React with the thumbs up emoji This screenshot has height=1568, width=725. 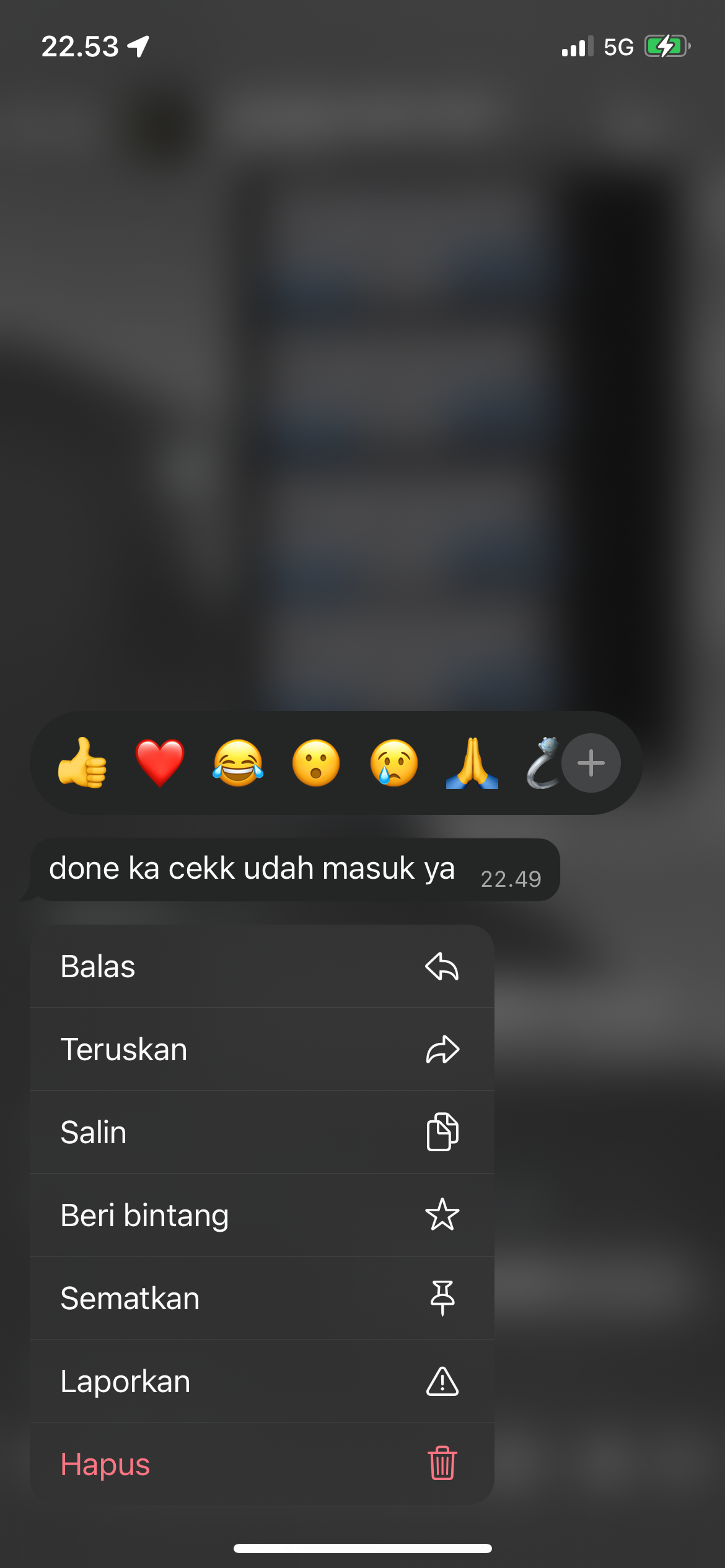pyautogui.click(x=82, y=763)
